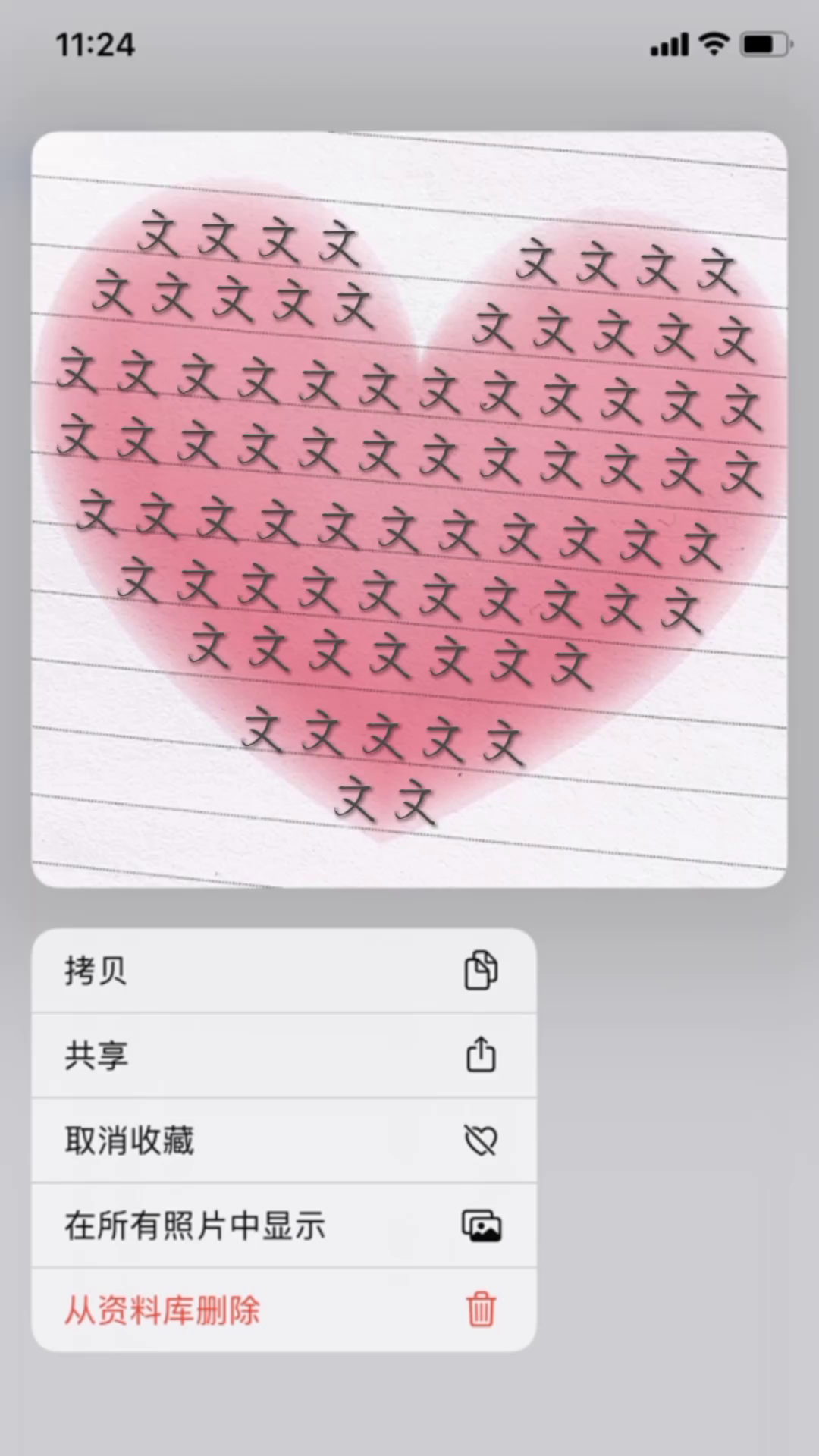
Task: Select 拷贝 to copy the photo
Action: click(284, 971)
